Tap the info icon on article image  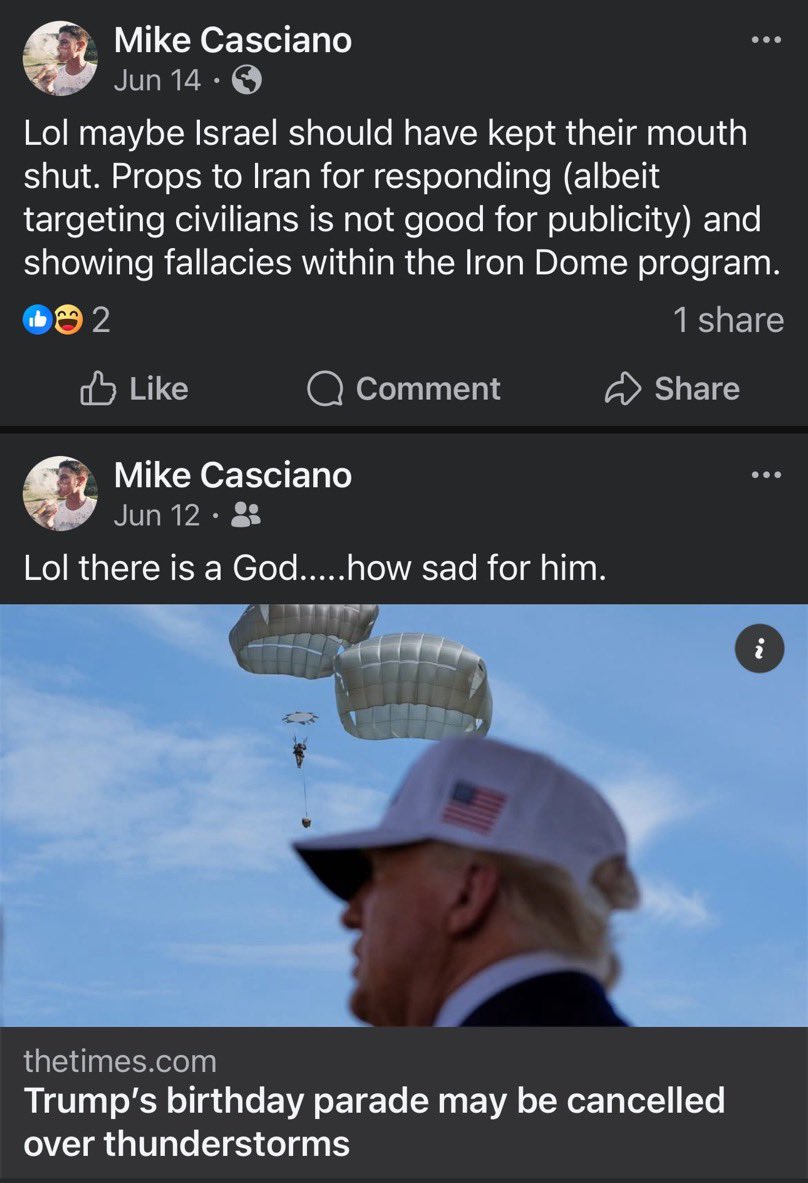click(x=759, y=651)
